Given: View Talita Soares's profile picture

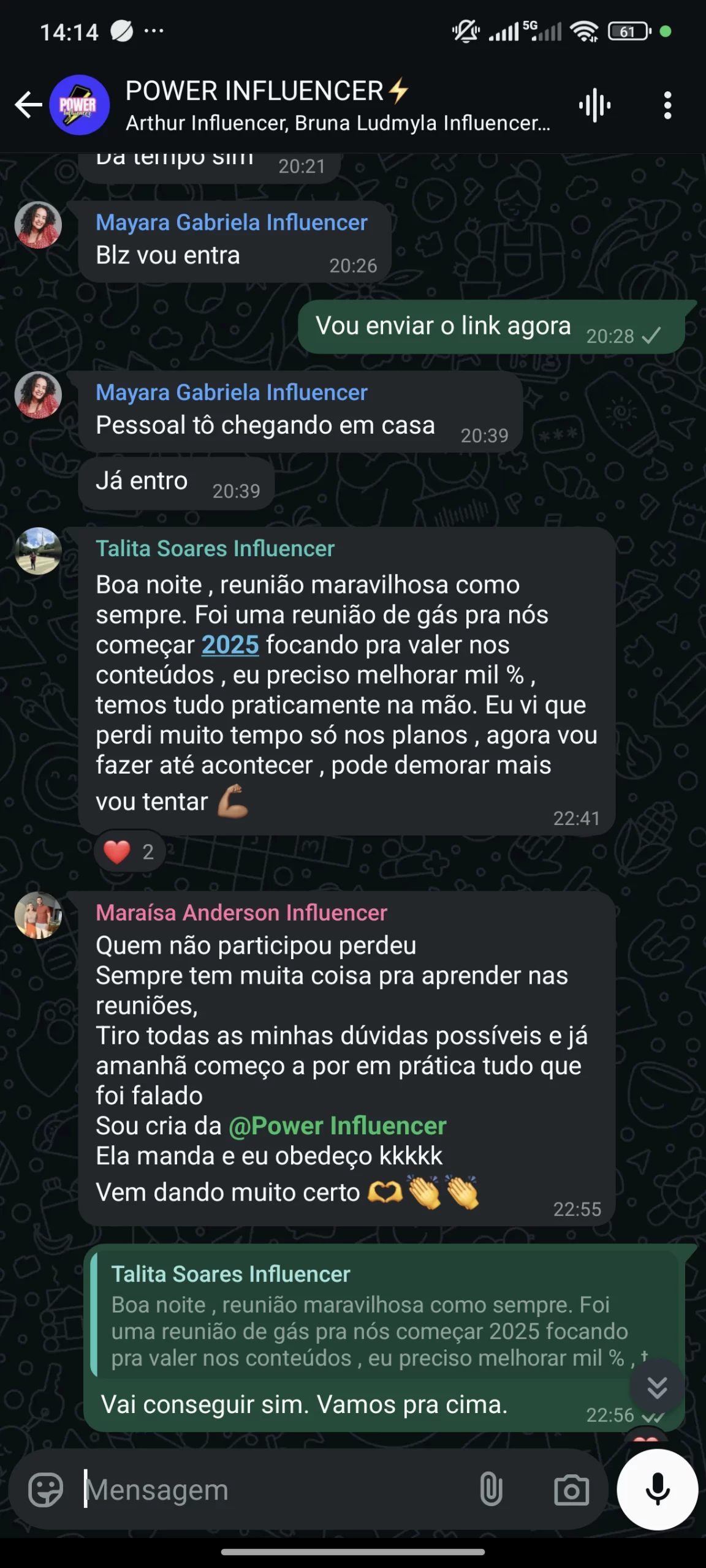Looking at the screenshot, I should (38, 551).
